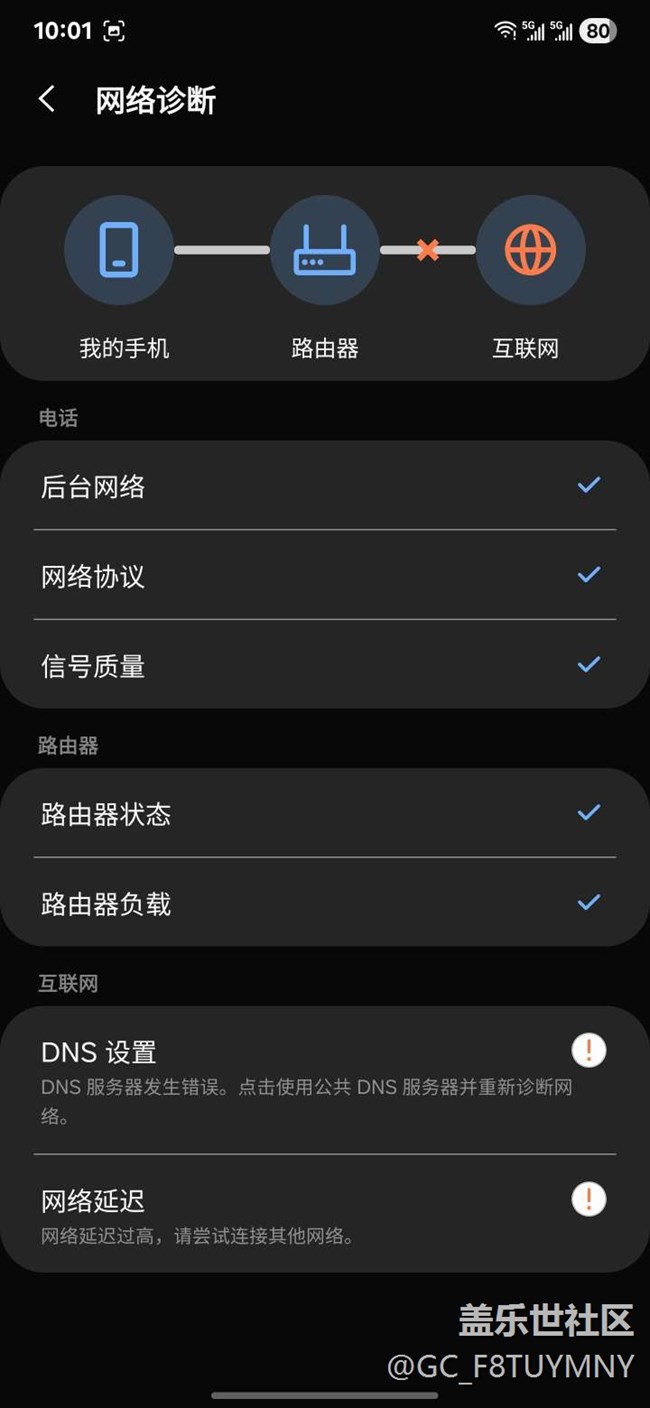
Task: Select the 路由器负载 row
Action: point(325,902)
